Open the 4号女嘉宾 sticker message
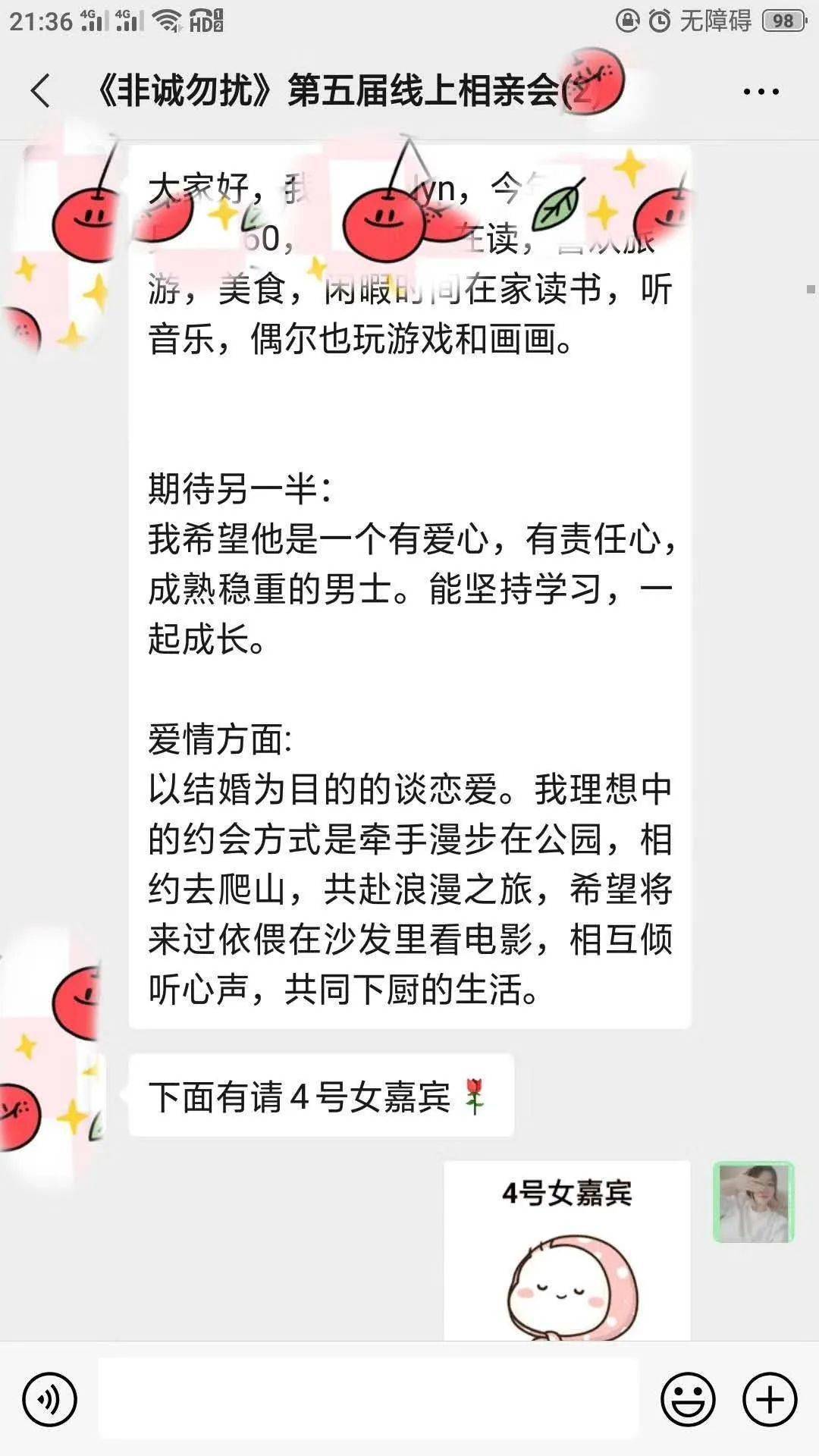819x1456 pixels. pyautogui.click(x=566, y=1251)
